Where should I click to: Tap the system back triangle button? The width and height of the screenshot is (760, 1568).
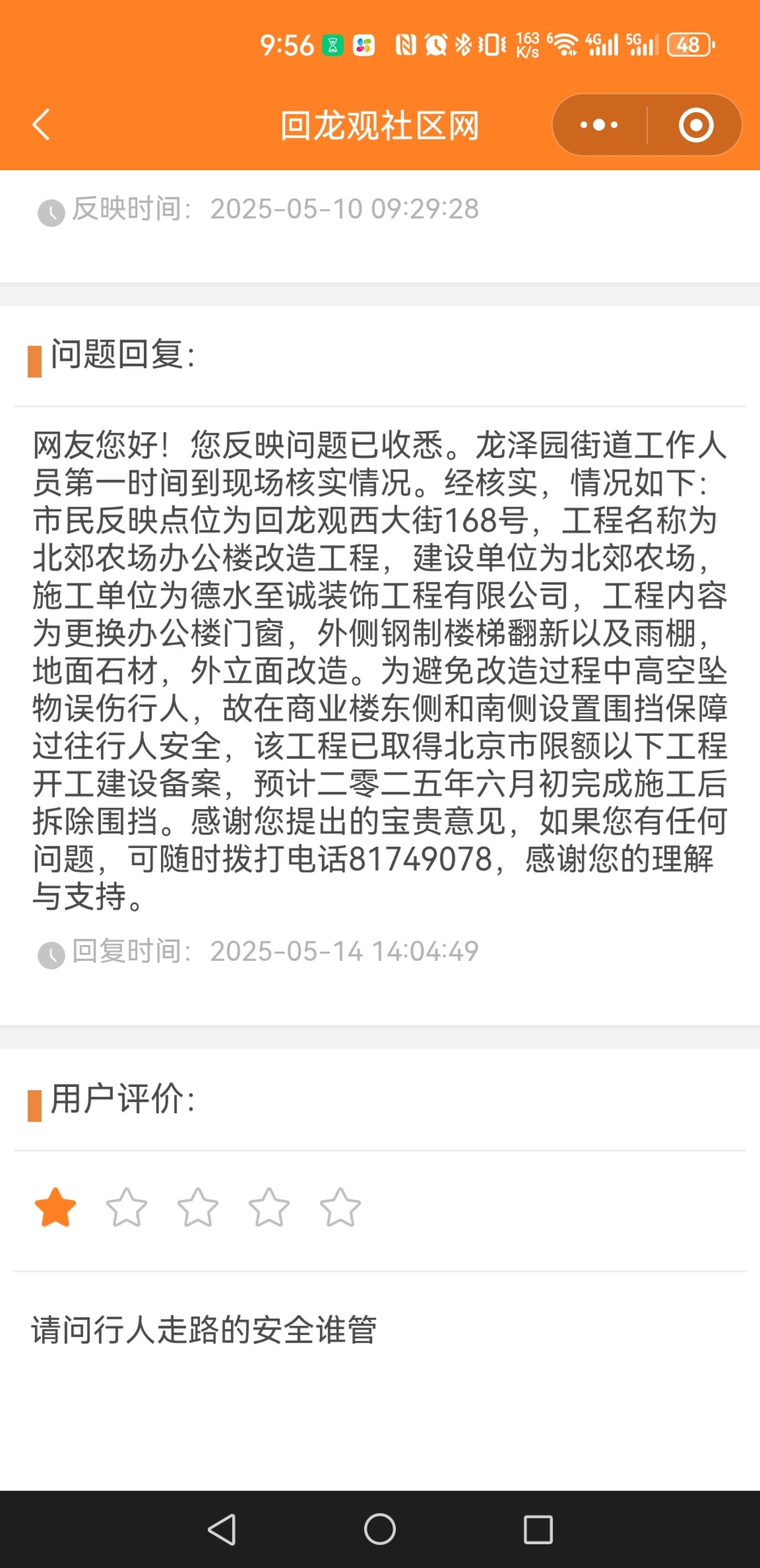click(x=222, y=1529)
